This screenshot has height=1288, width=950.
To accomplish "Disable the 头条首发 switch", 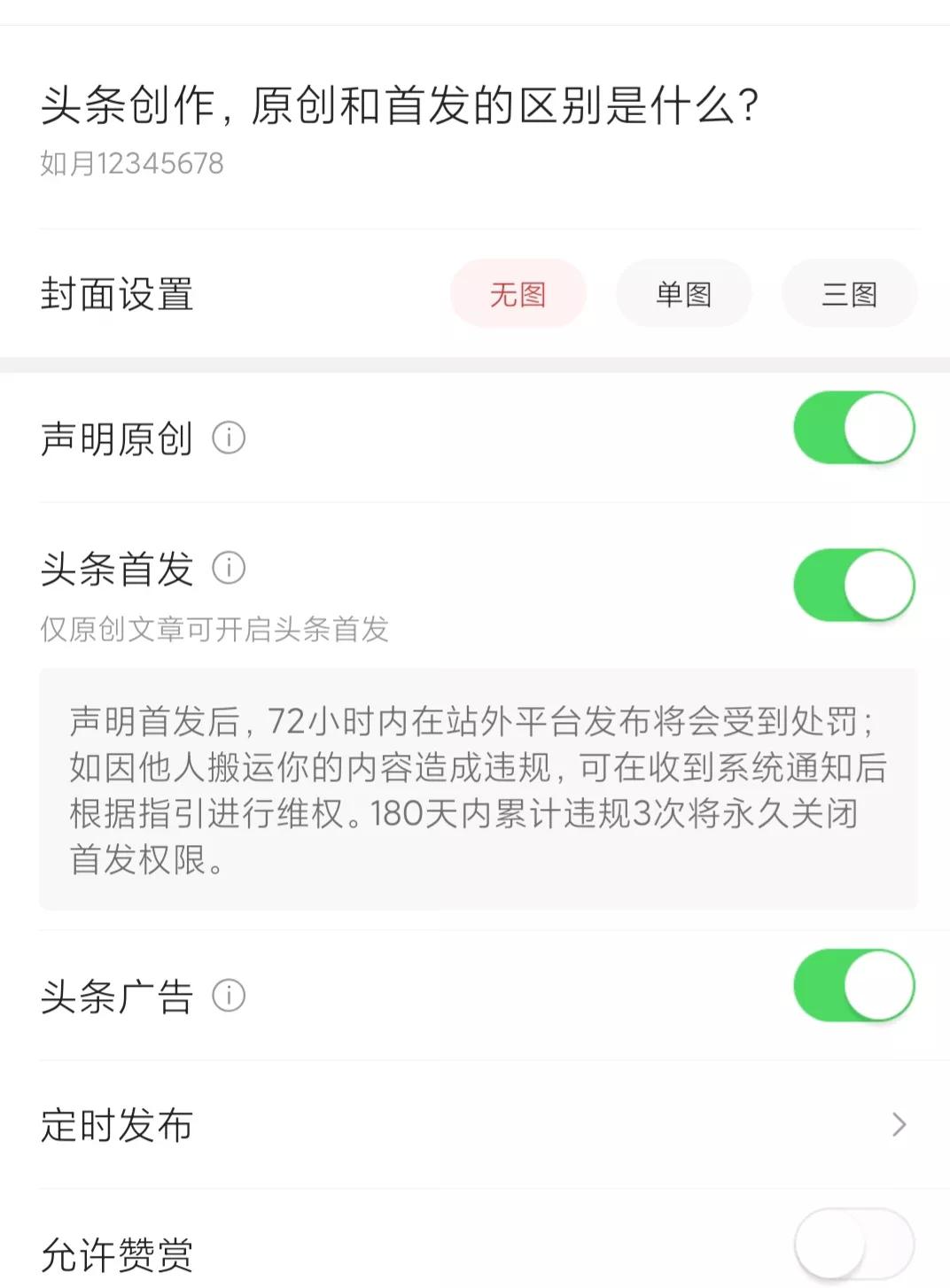I will (853, 586).
